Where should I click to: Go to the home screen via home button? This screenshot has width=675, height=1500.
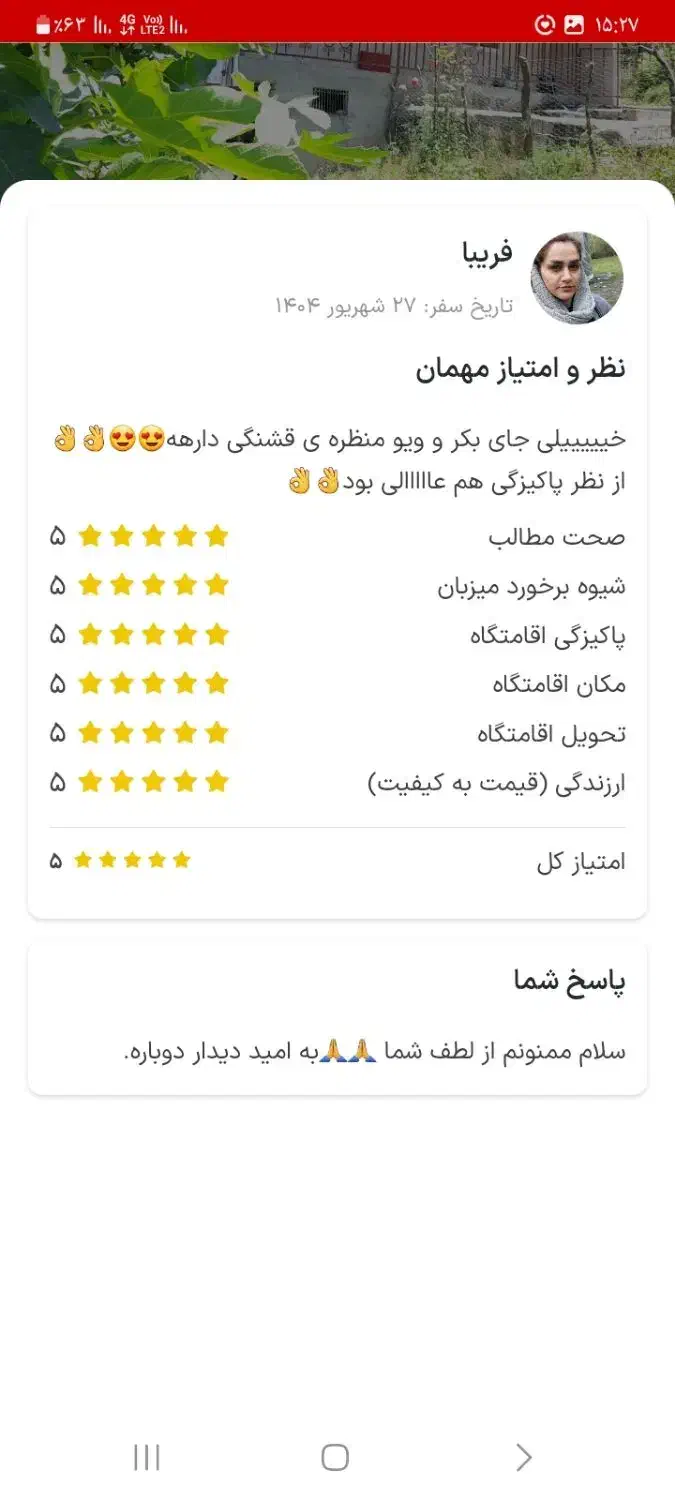pyautogui.click(x=335, y=1457)
